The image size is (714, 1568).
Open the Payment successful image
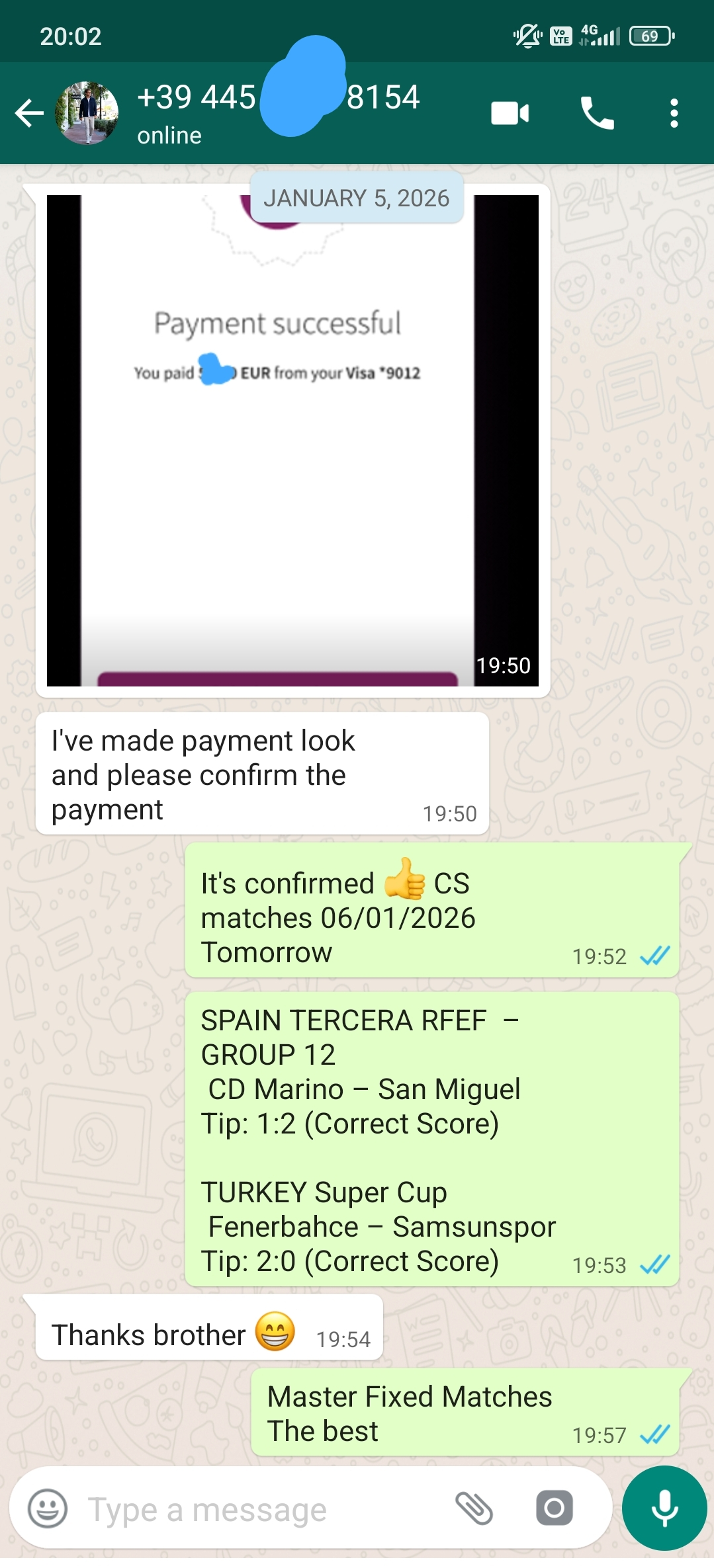pyautogui.click(x=292, y=440)
